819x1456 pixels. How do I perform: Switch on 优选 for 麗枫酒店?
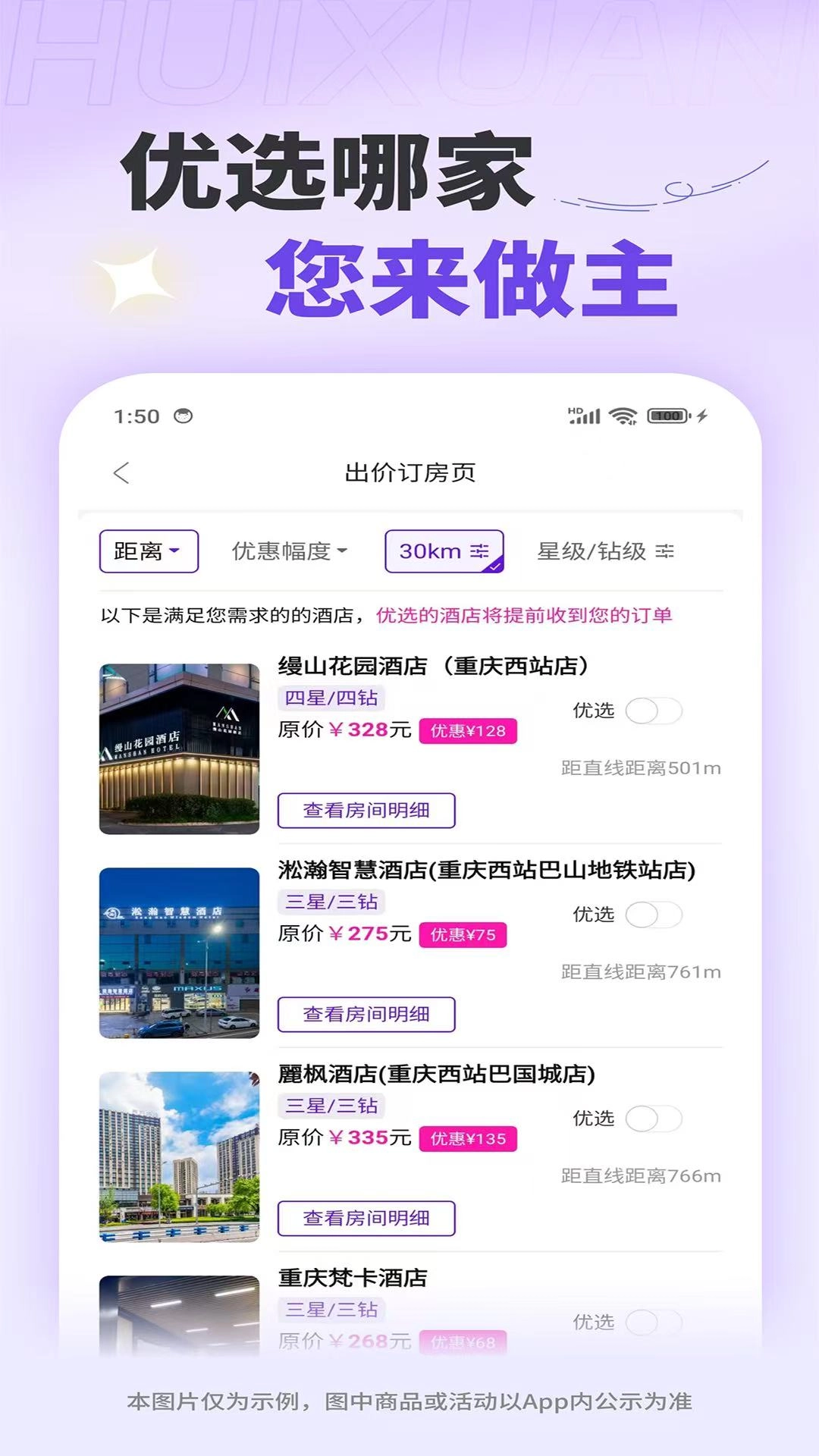click(x=652, y=1117)
